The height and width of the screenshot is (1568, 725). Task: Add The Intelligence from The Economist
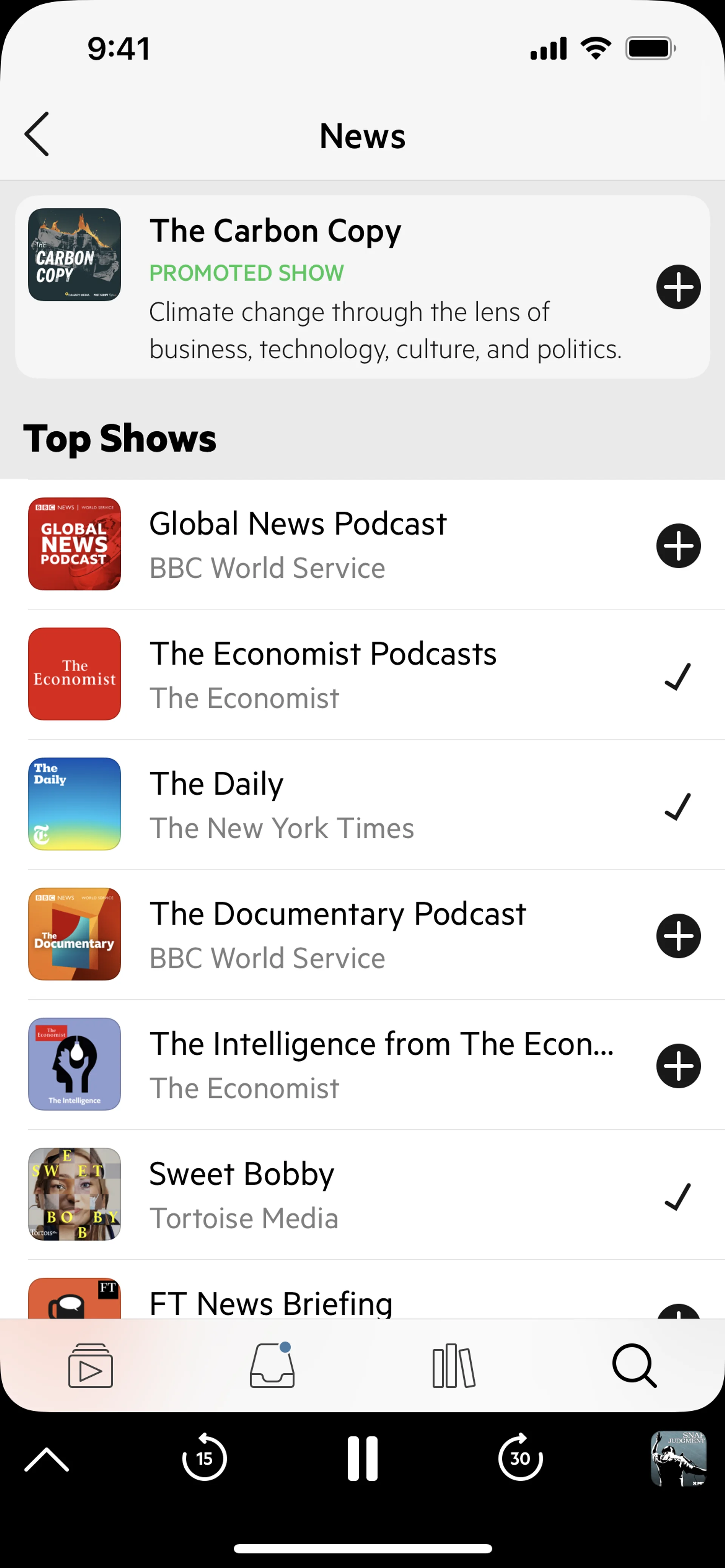pos(678,1066)
